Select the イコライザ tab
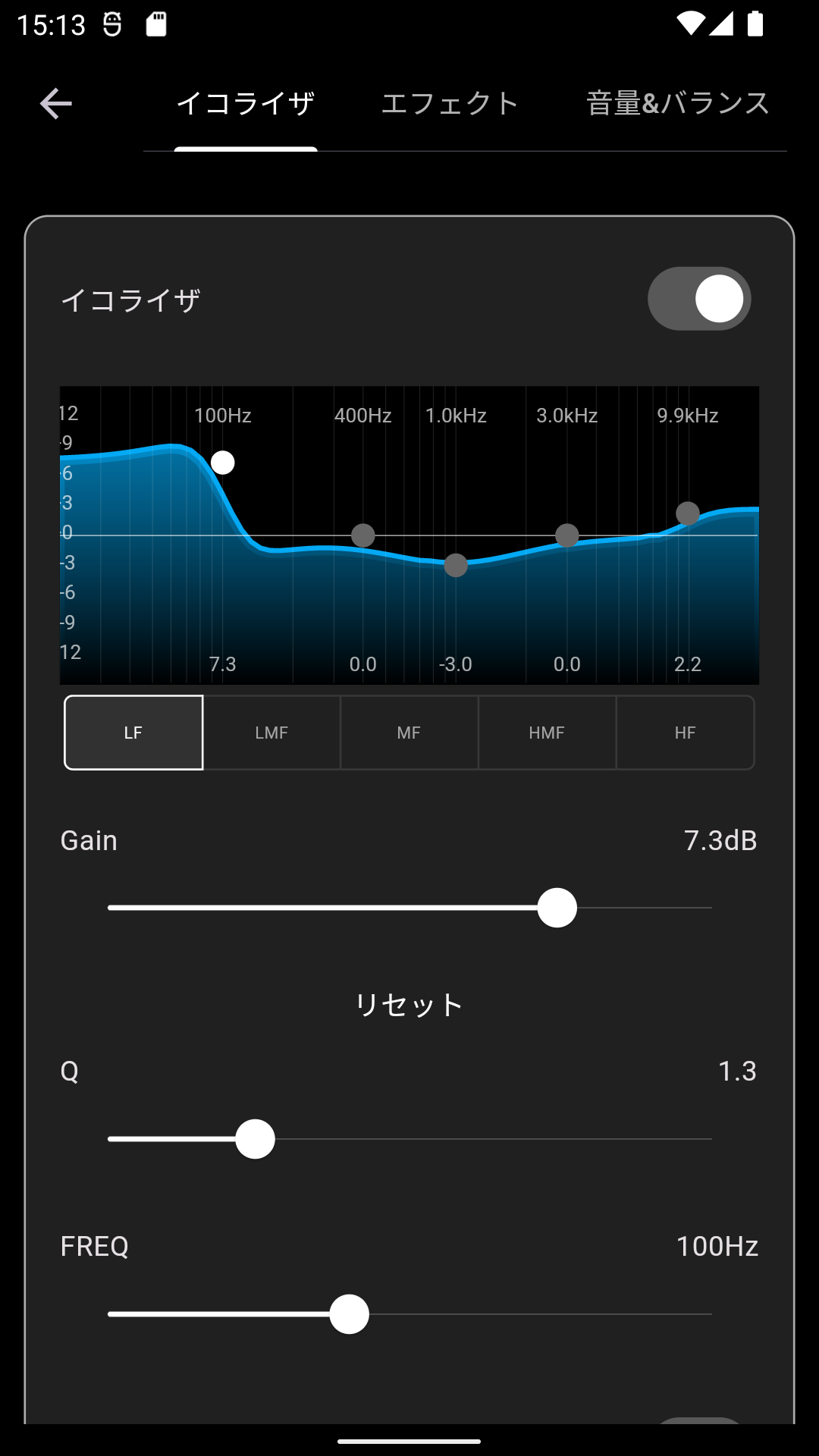This screenshot has height=1456, width=819. click(x=245, y=104)
